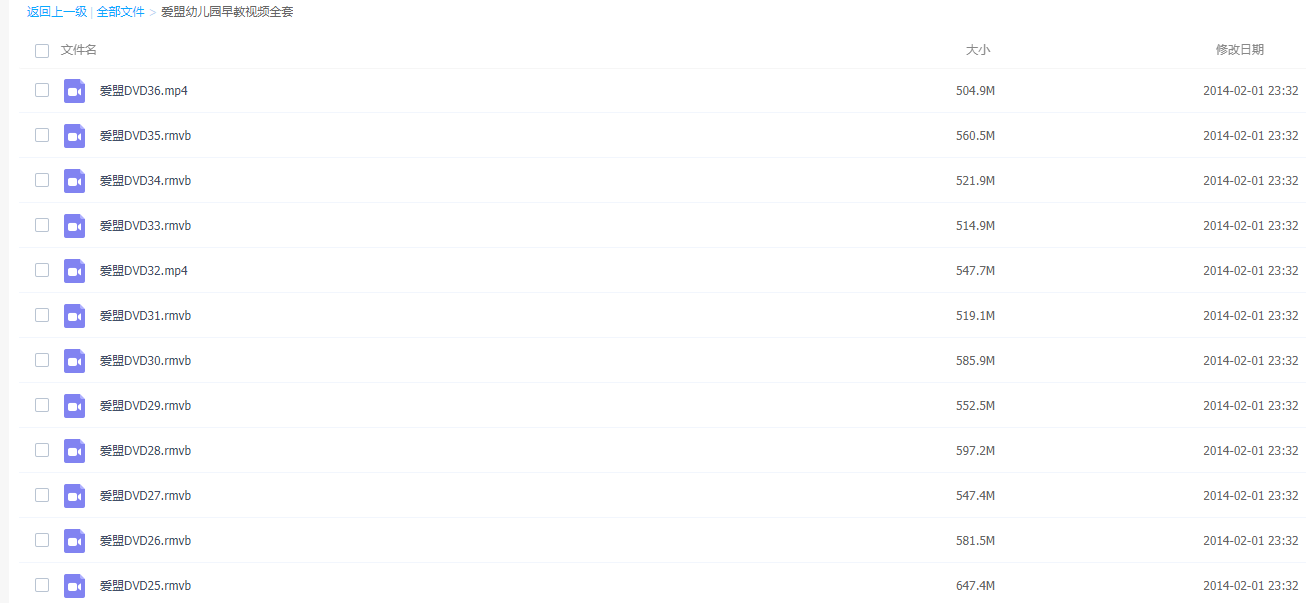Sort list by 文件名 column header
Viewport: 1306px width, 603px height.
pos(79,50)
